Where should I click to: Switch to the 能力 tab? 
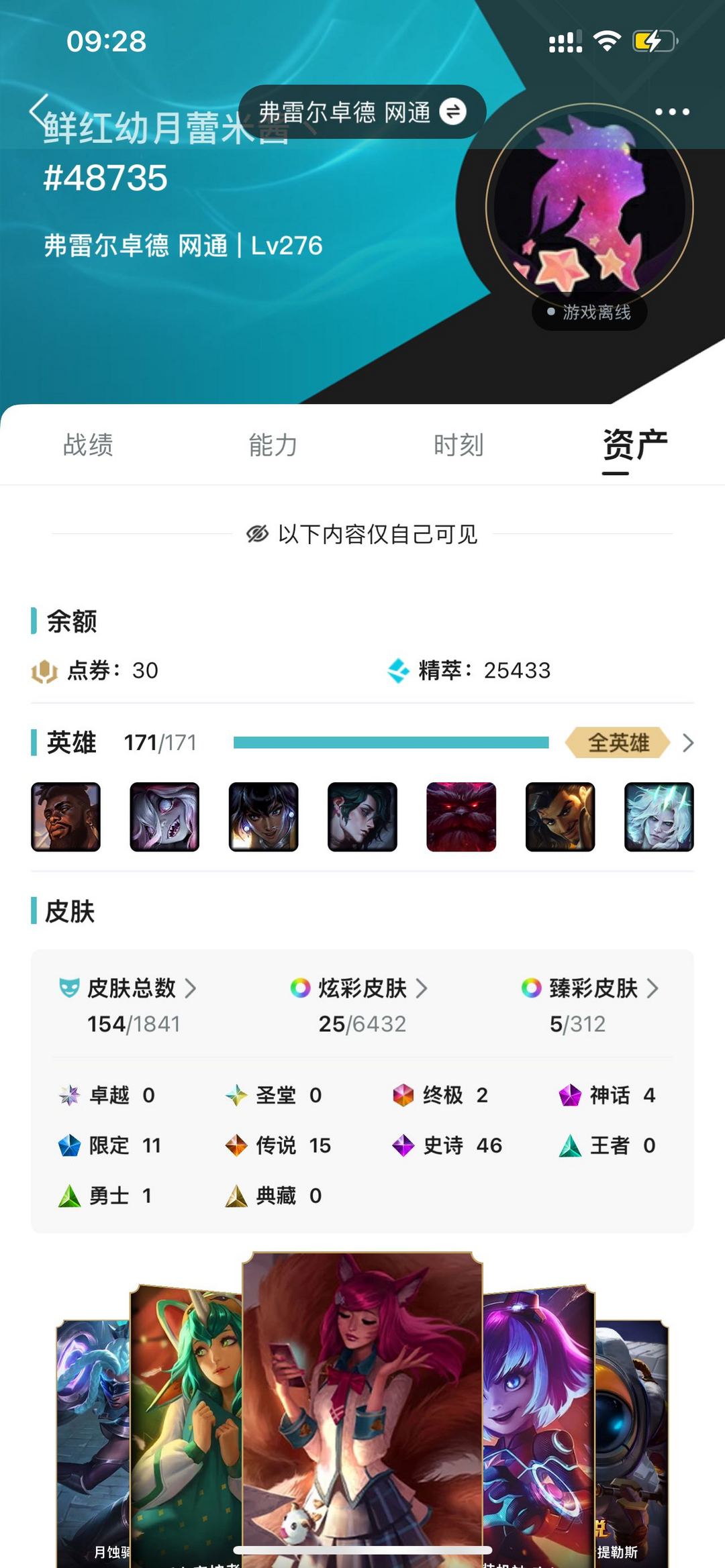(273, 446)
